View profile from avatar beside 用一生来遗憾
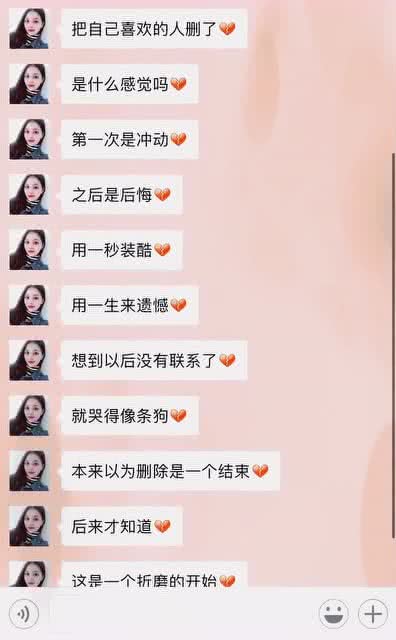The image size is (396, 640). [29, 305]
